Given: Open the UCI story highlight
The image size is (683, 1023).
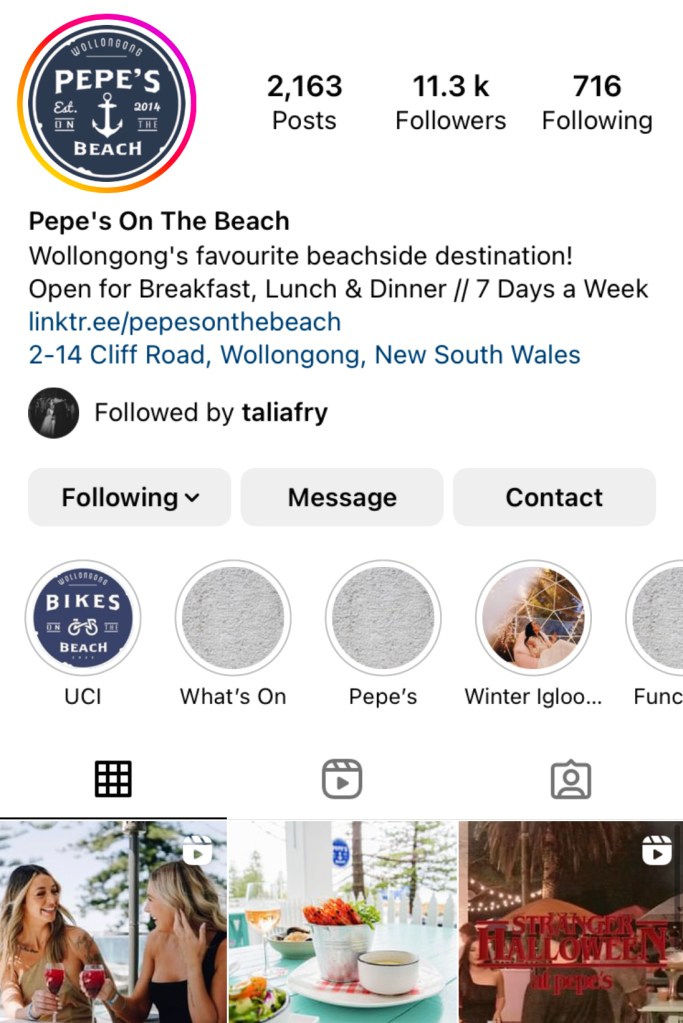Looking at the screenshot, I should 83,618.
